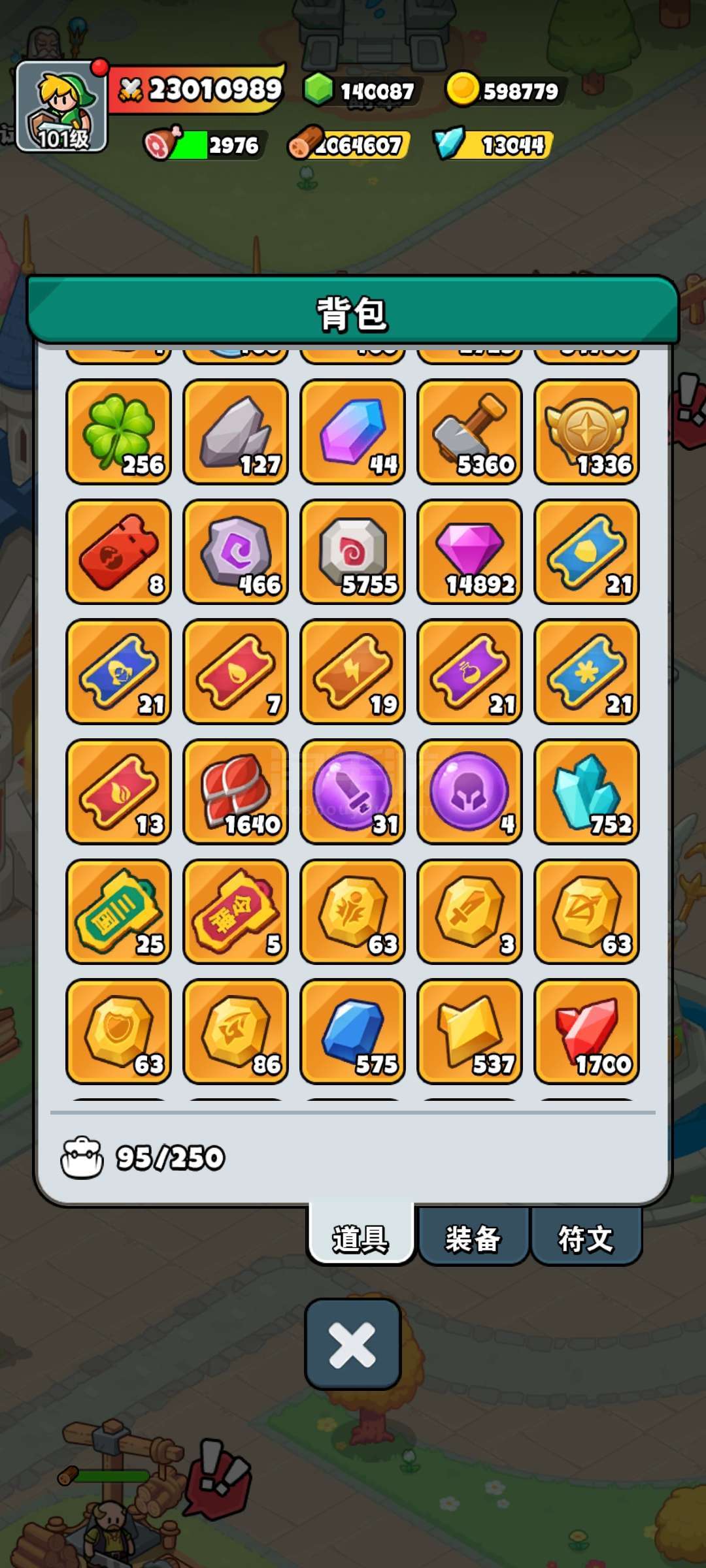Open the blue gem item (575)
The image size is (706, 1568).
click(x=352, y=1032)
